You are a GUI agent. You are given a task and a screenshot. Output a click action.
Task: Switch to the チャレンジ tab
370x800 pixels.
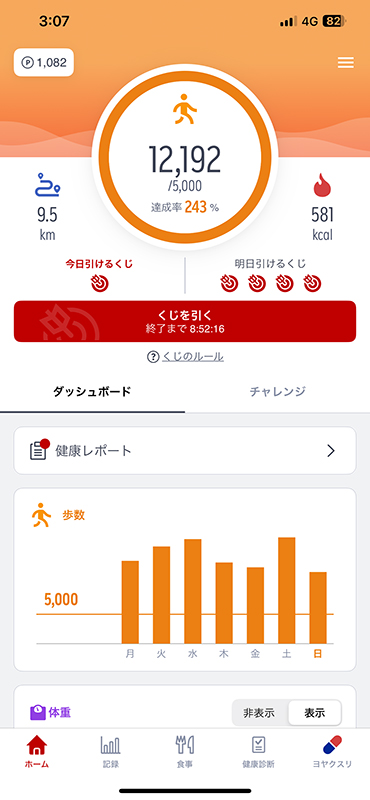278,391
